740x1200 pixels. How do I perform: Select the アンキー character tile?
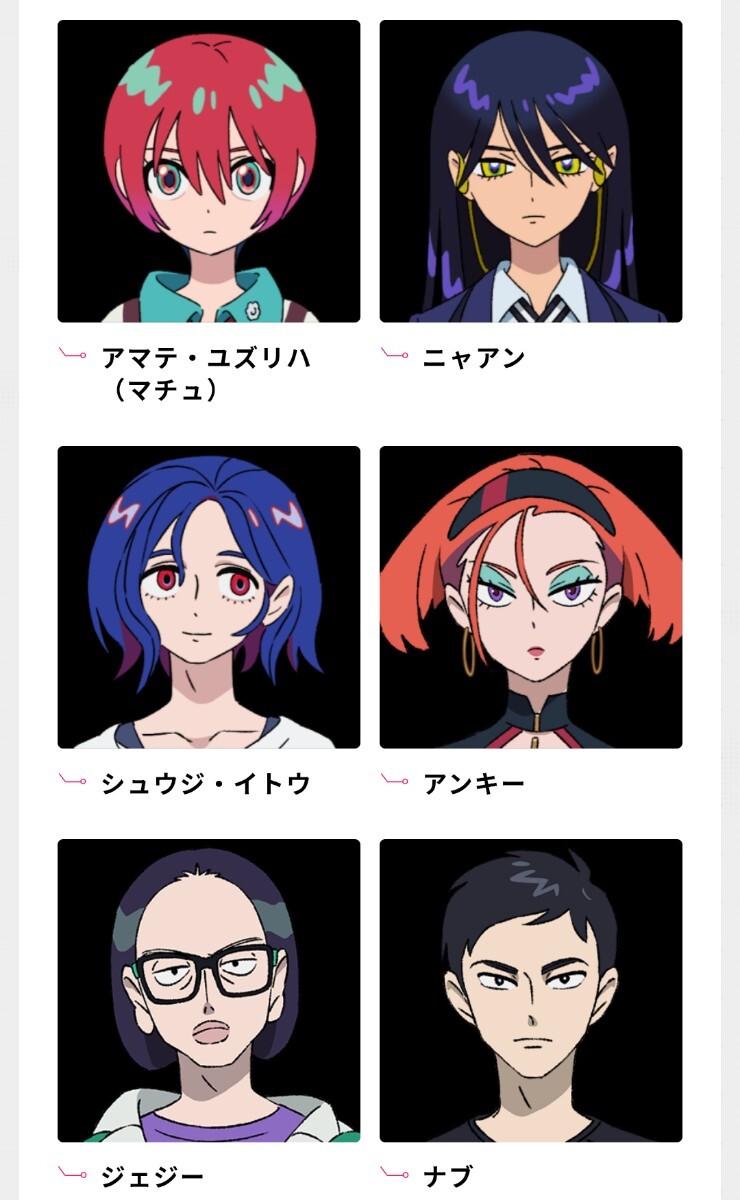(x=531, y=597)
